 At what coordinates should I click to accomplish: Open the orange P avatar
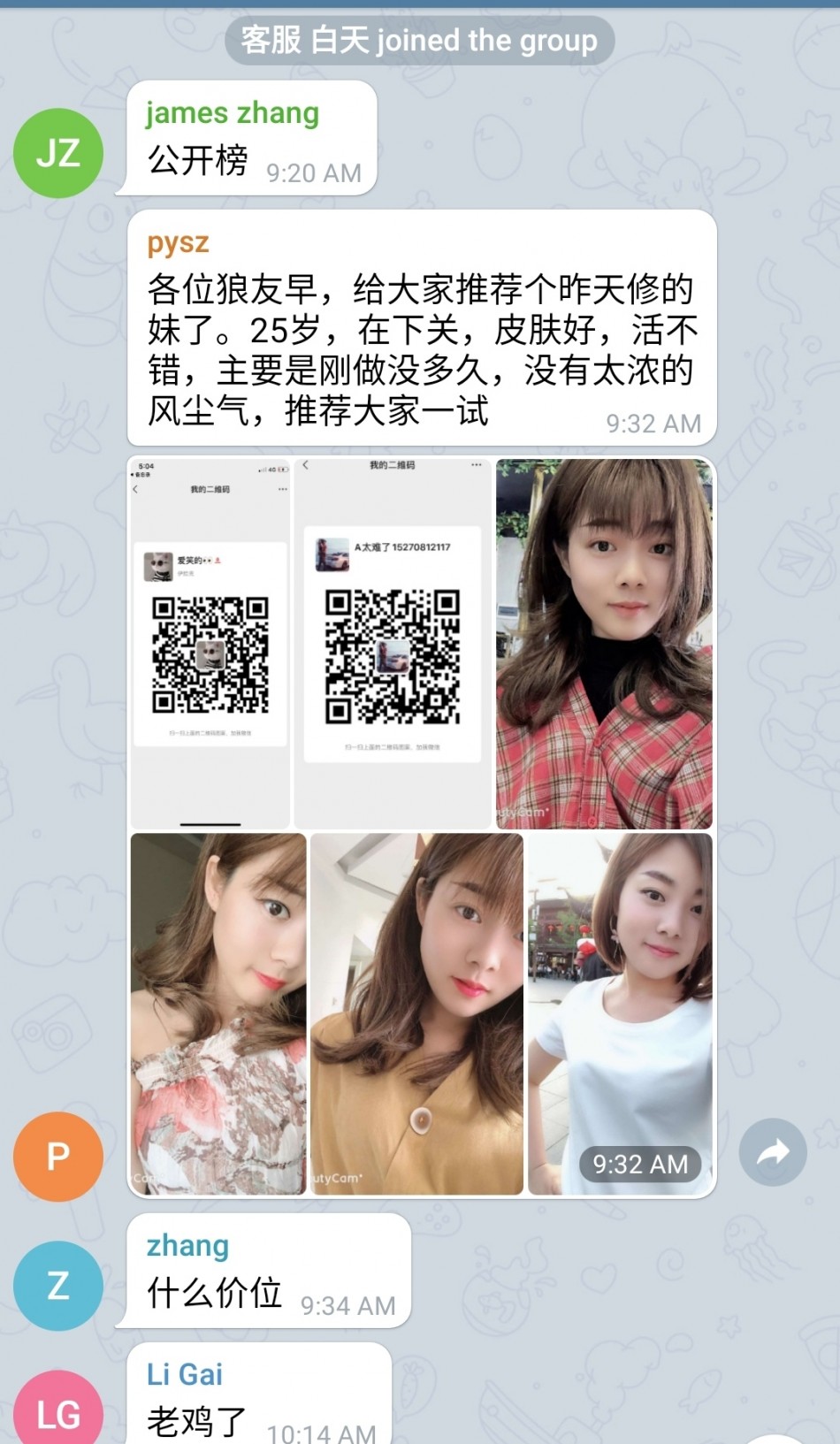point(57,1156)
